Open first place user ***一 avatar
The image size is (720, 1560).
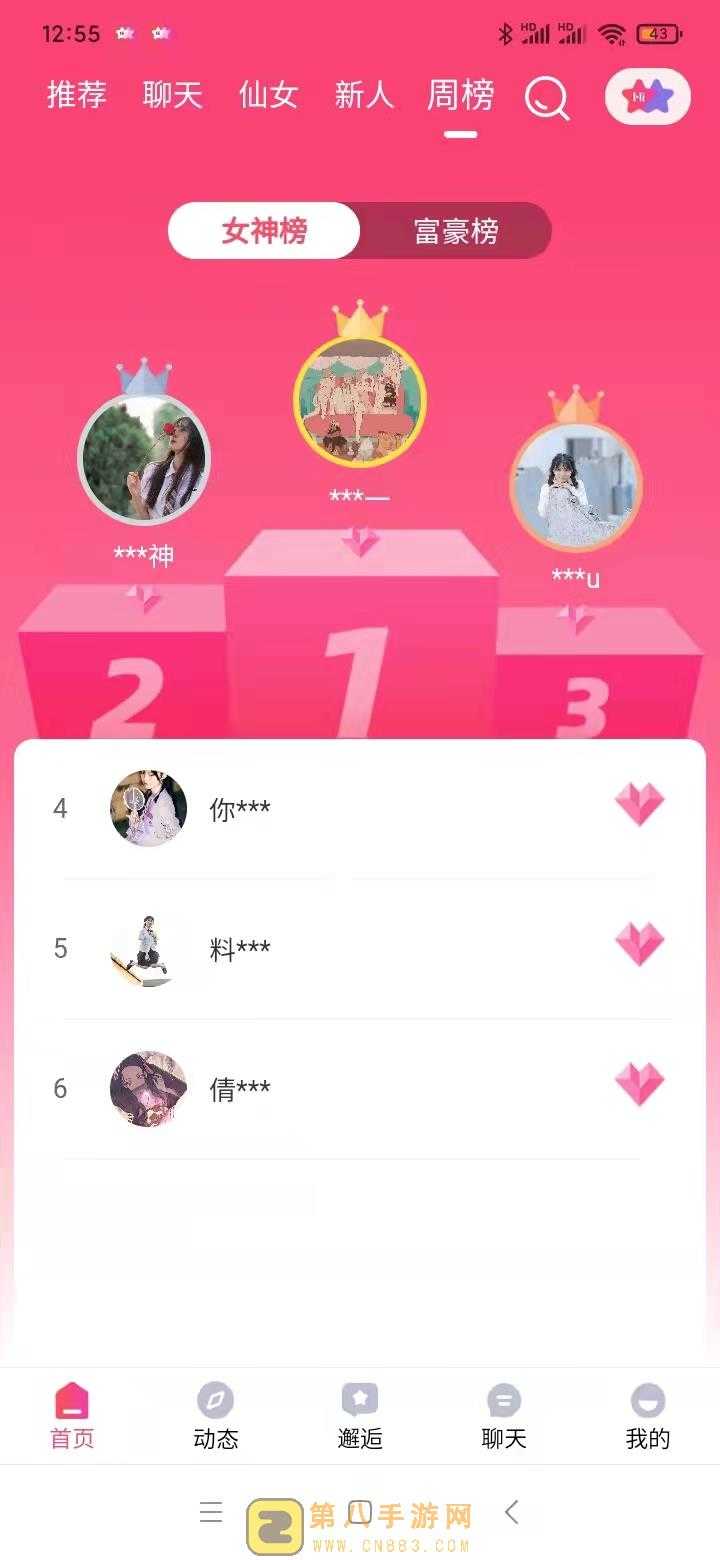(360, 402)
